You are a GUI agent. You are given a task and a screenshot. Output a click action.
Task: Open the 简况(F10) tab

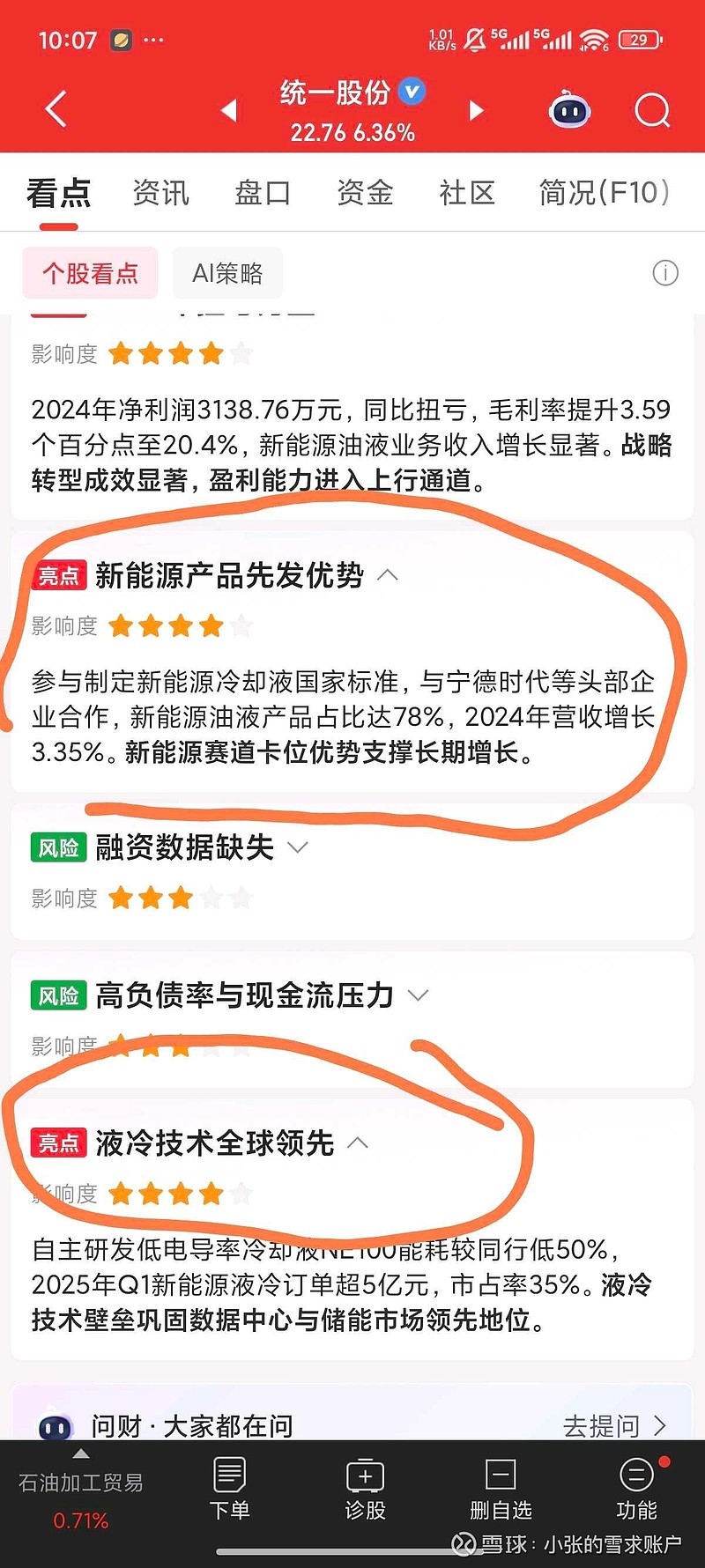click(x=605, y=192)
